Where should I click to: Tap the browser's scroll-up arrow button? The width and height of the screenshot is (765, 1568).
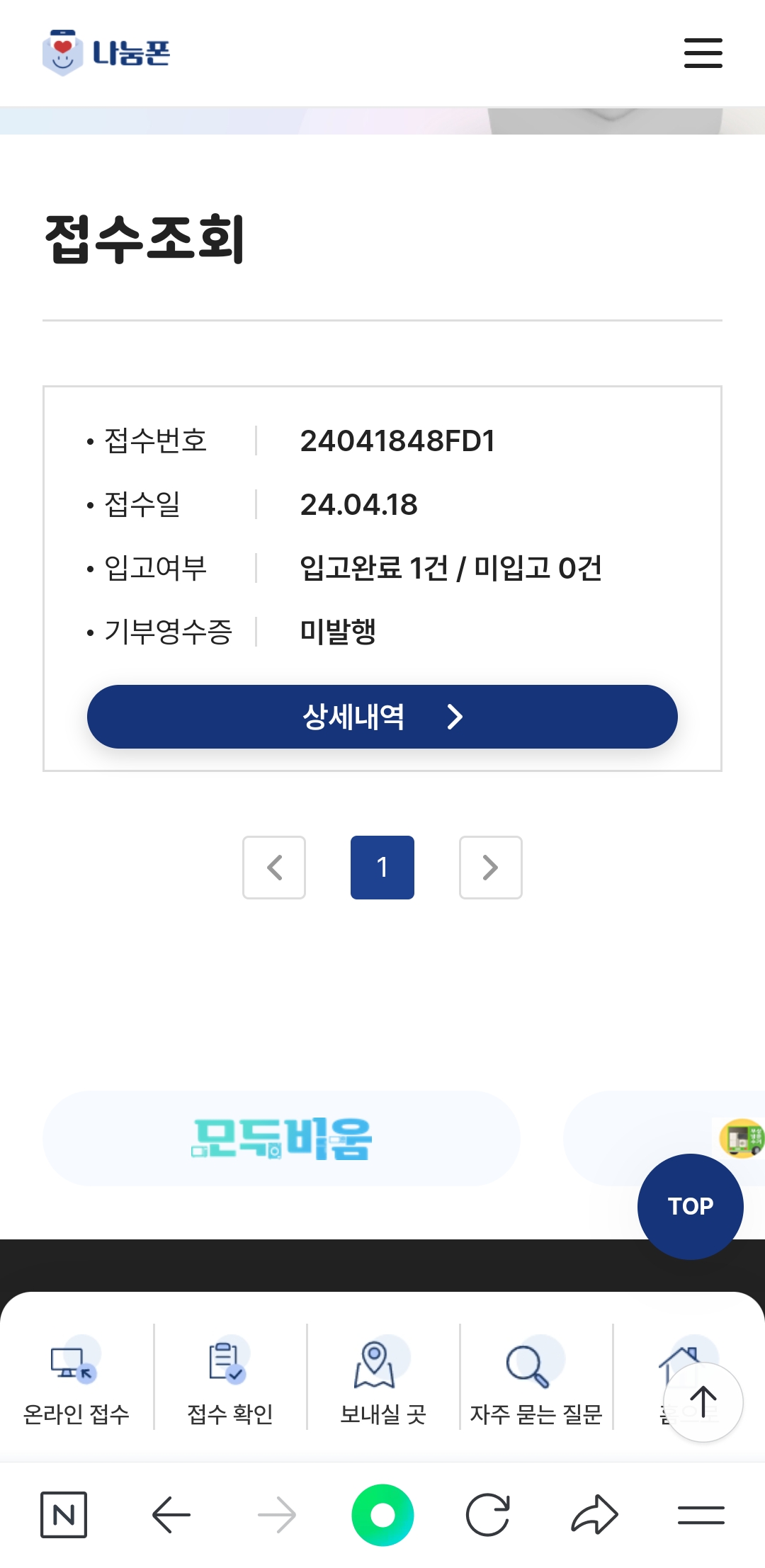pyautogui.click(x=703, y=1402)
